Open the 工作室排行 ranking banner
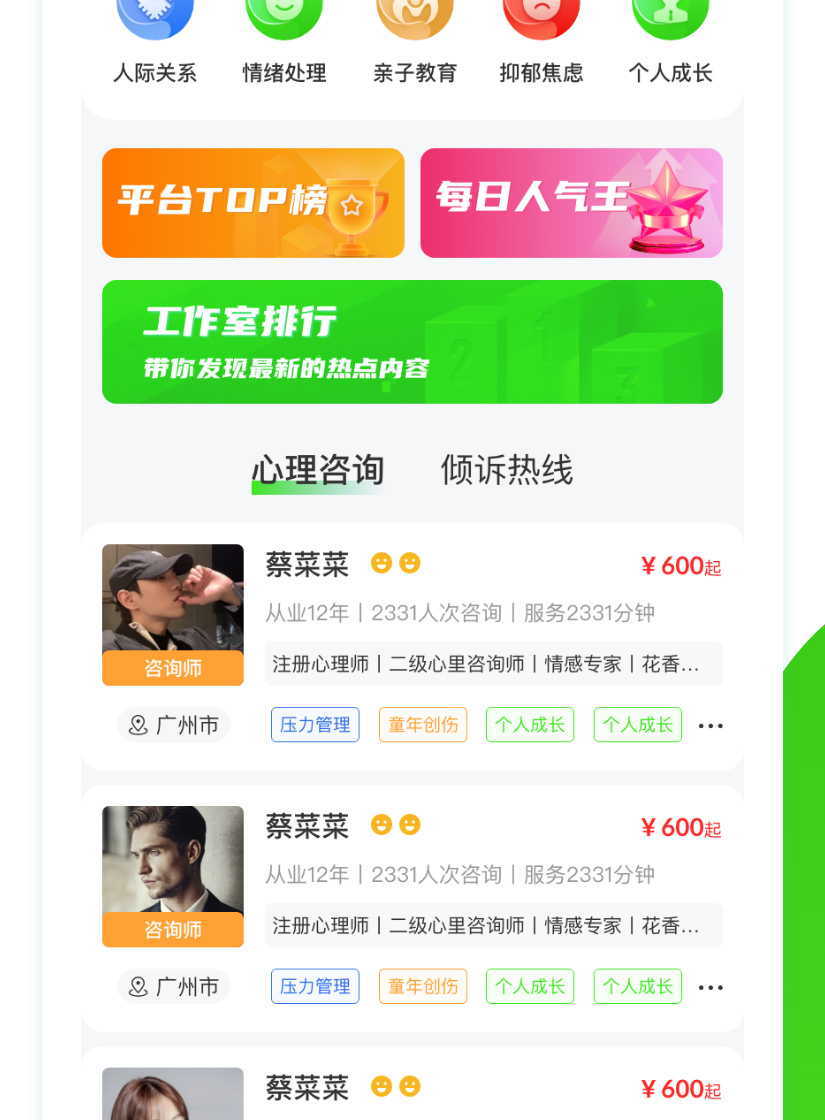825x1120 pixels. coord(412,342)
